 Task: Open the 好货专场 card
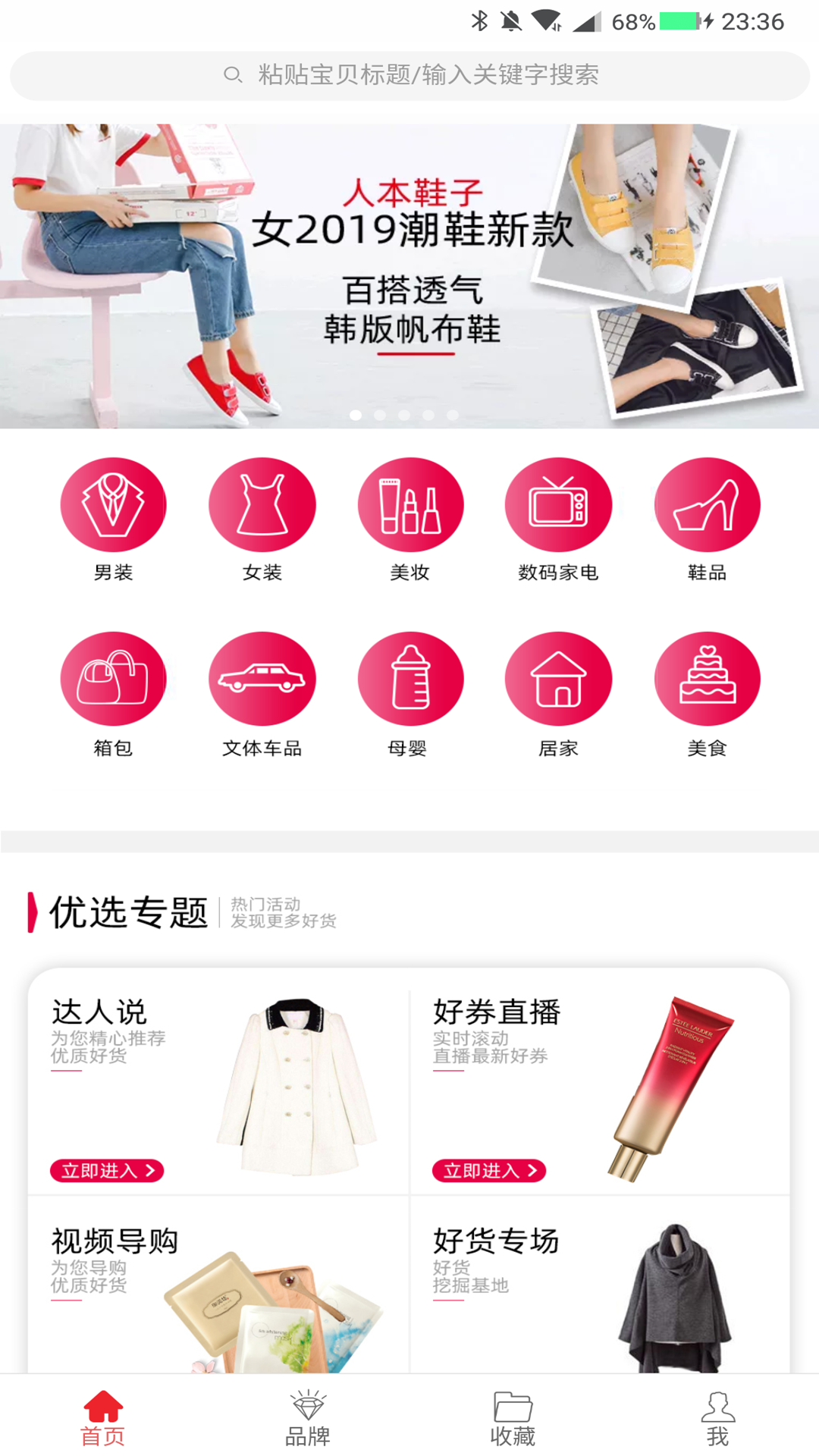(600, 1285)
